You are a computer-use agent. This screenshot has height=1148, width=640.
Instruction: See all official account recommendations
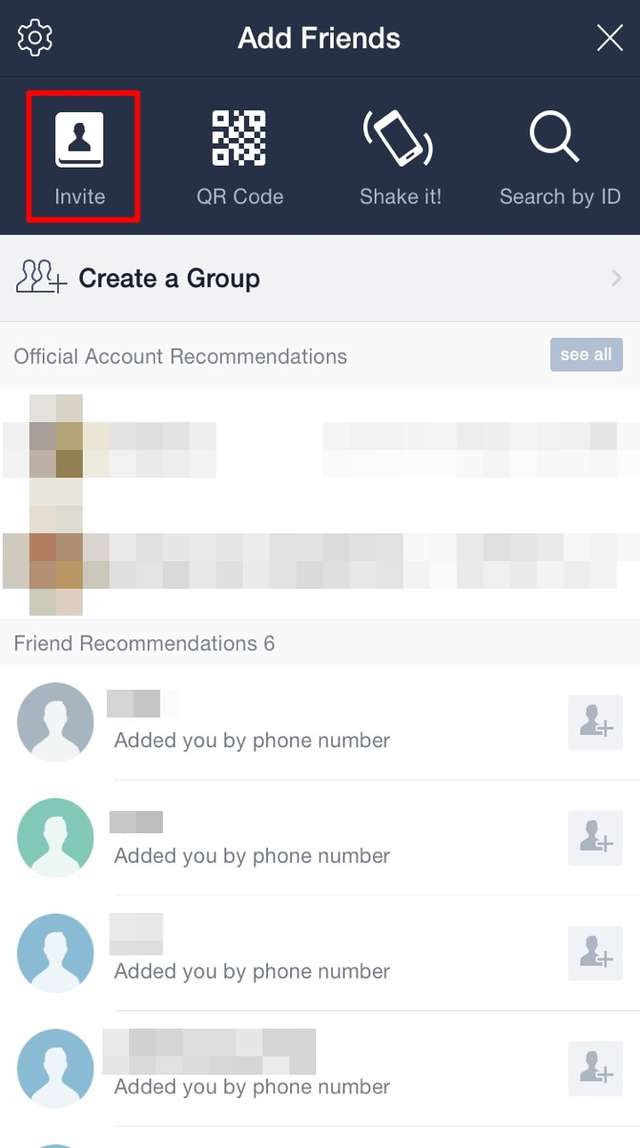(x=586, y=355)
